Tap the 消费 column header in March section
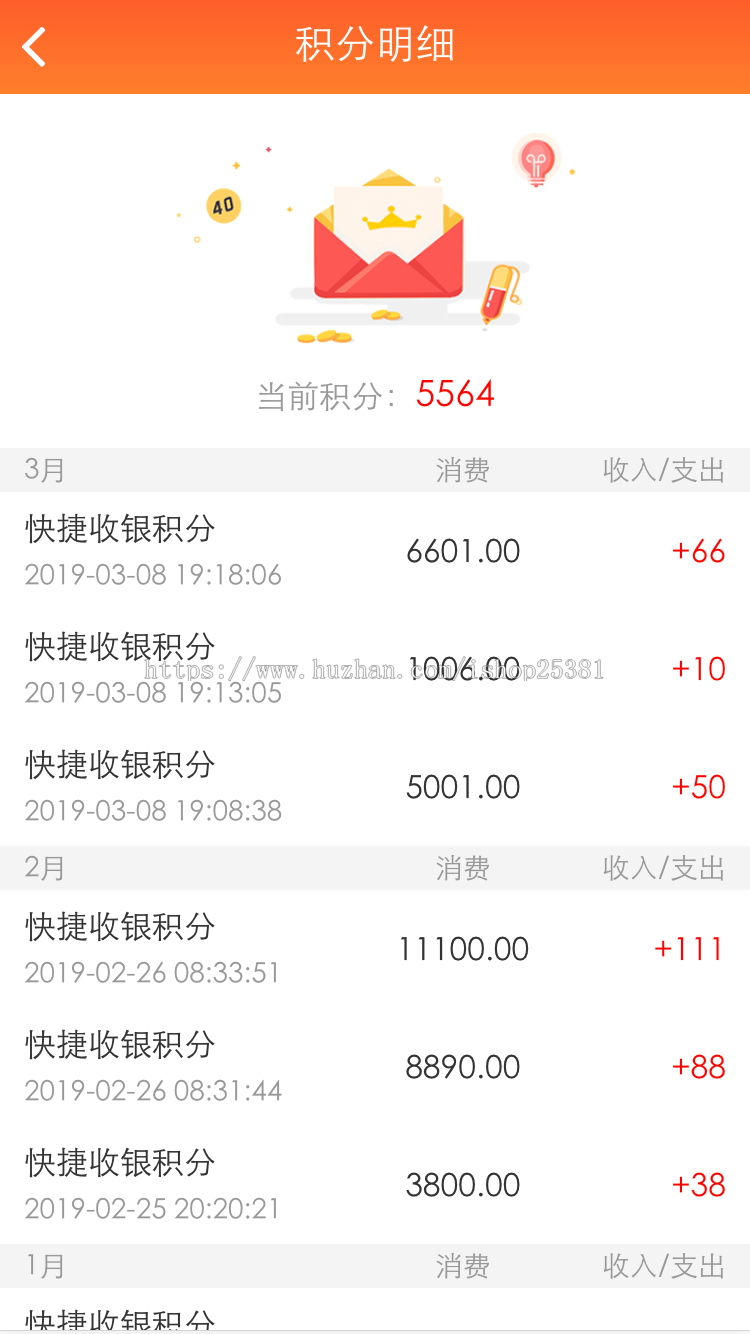Image resolution: width=750 pixels, height=1334 pixels. click(x=464, y=470)
